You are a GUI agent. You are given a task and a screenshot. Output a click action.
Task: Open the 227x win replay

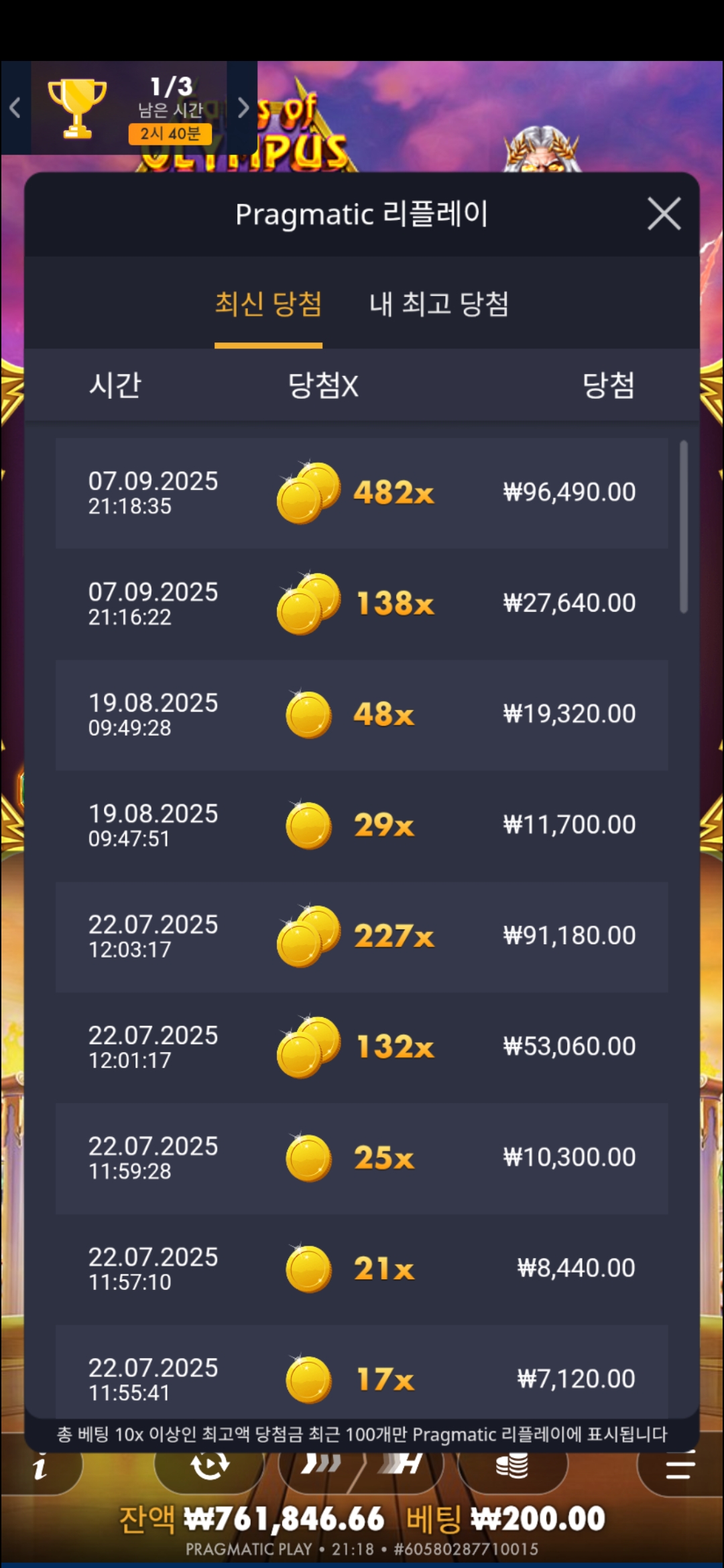361,936
